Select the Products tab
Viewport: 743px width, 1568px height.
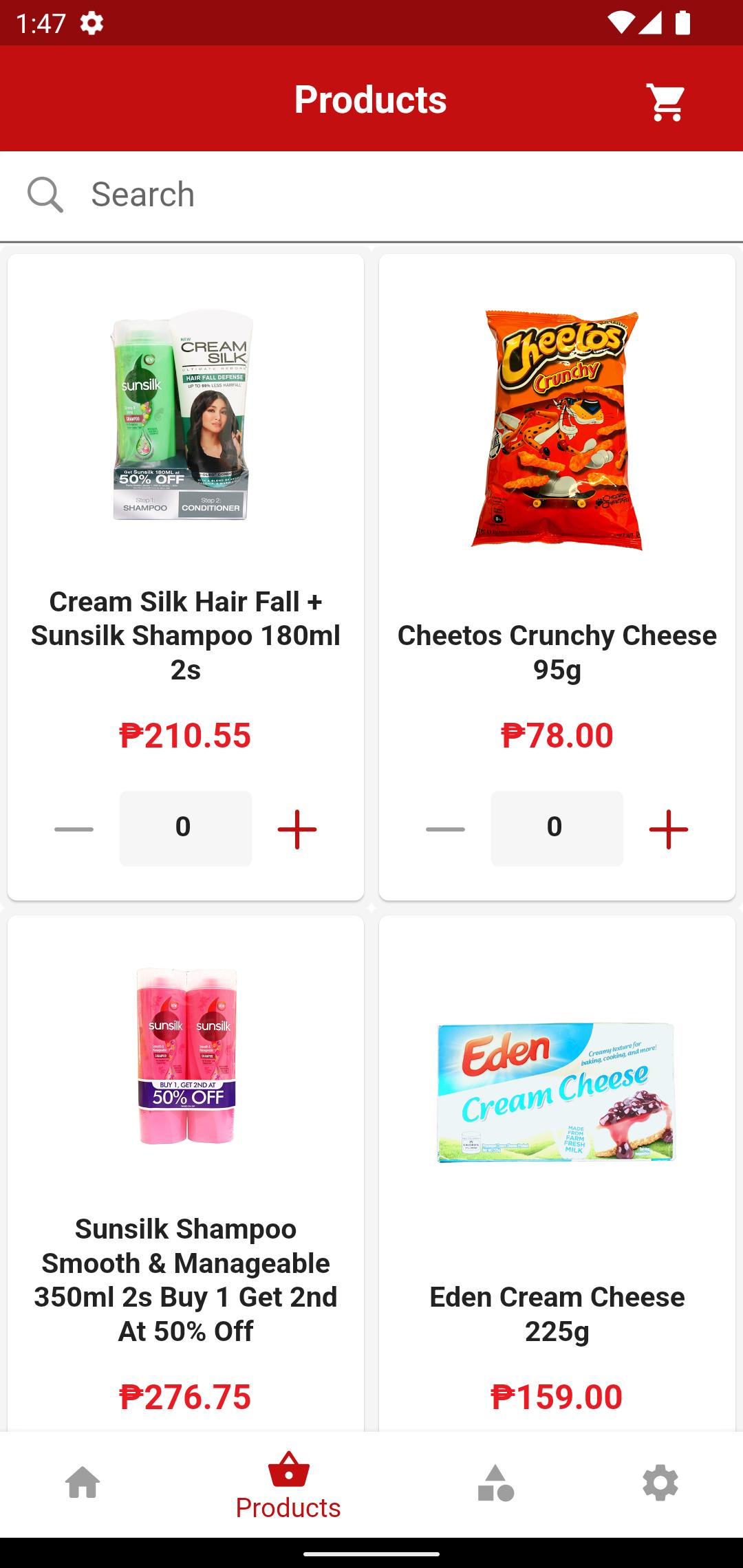coord(288,1485)
